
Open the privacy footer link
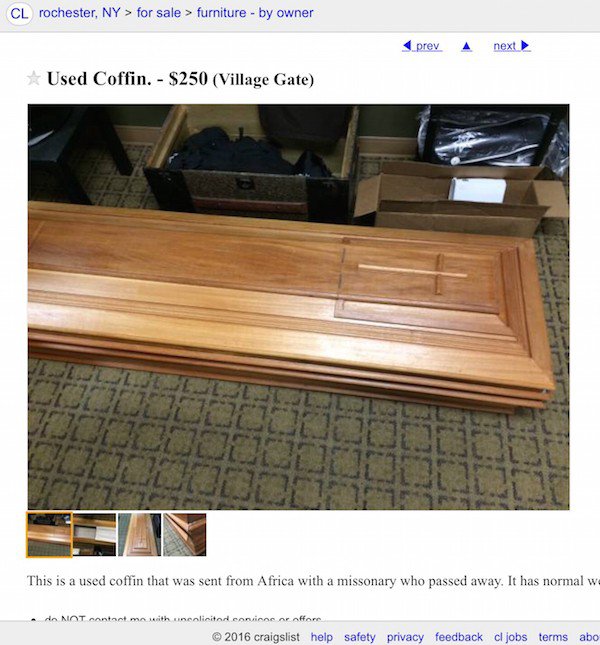pos(405,637)
